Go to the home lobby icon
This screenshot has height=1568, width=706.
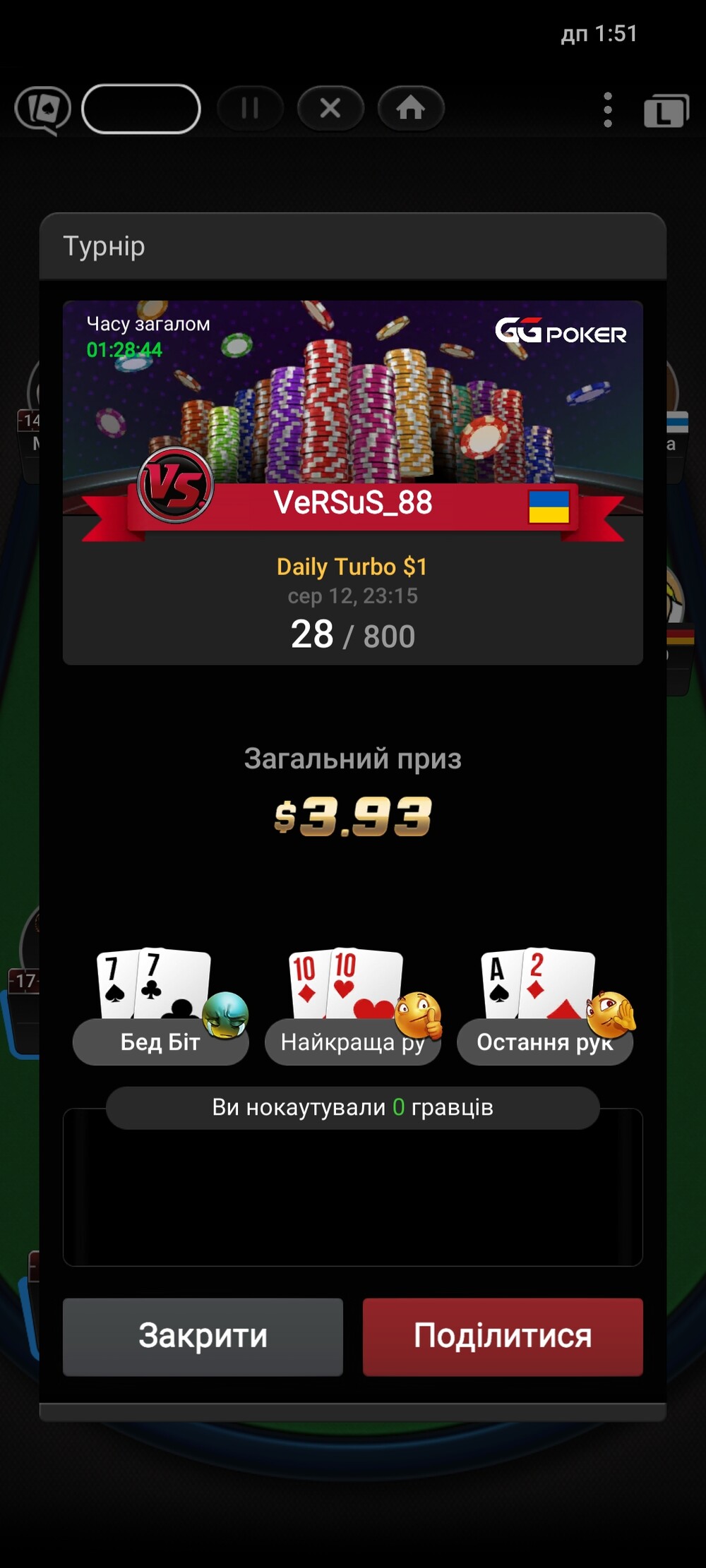click(x=411, y=108)
